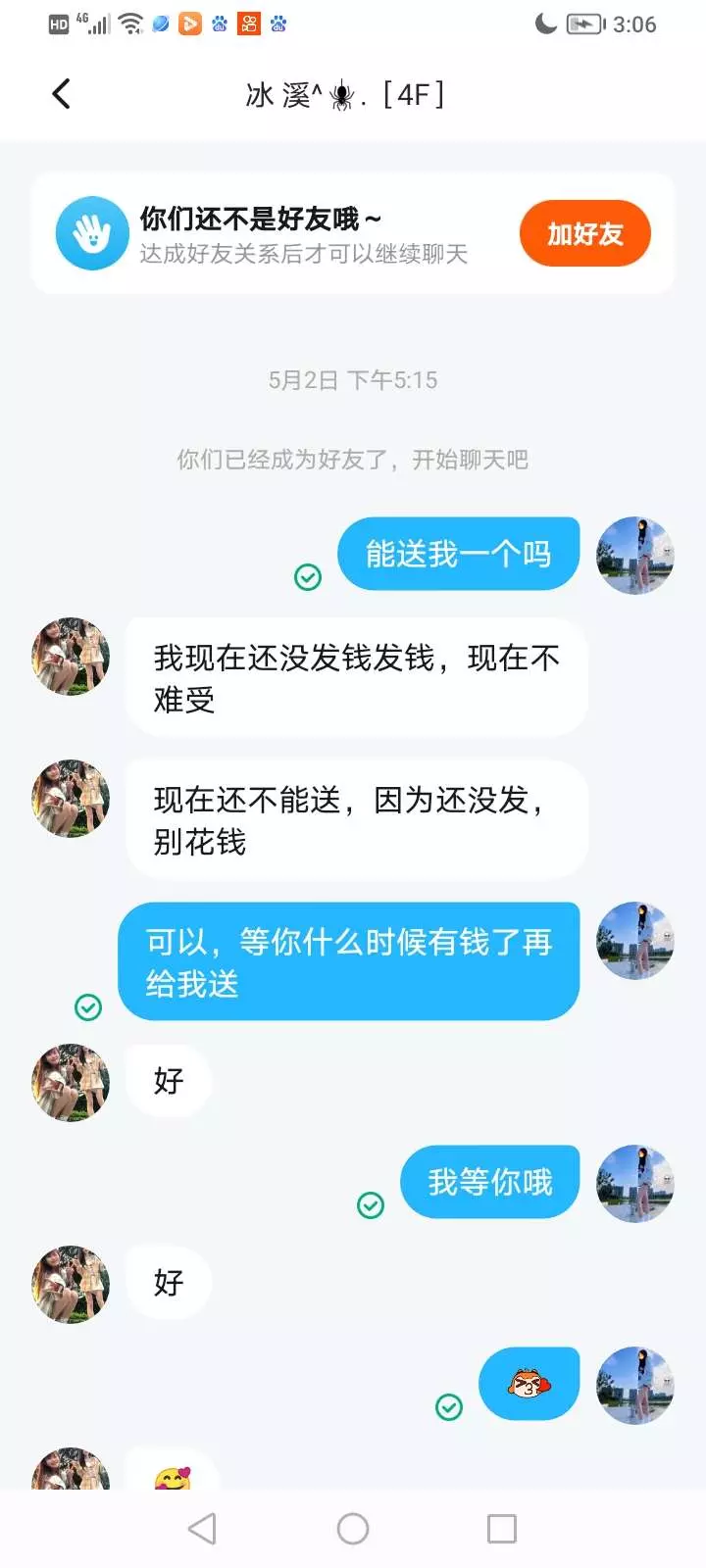
Task: Go back using the top-left arrow
Action: click(61, 94)
